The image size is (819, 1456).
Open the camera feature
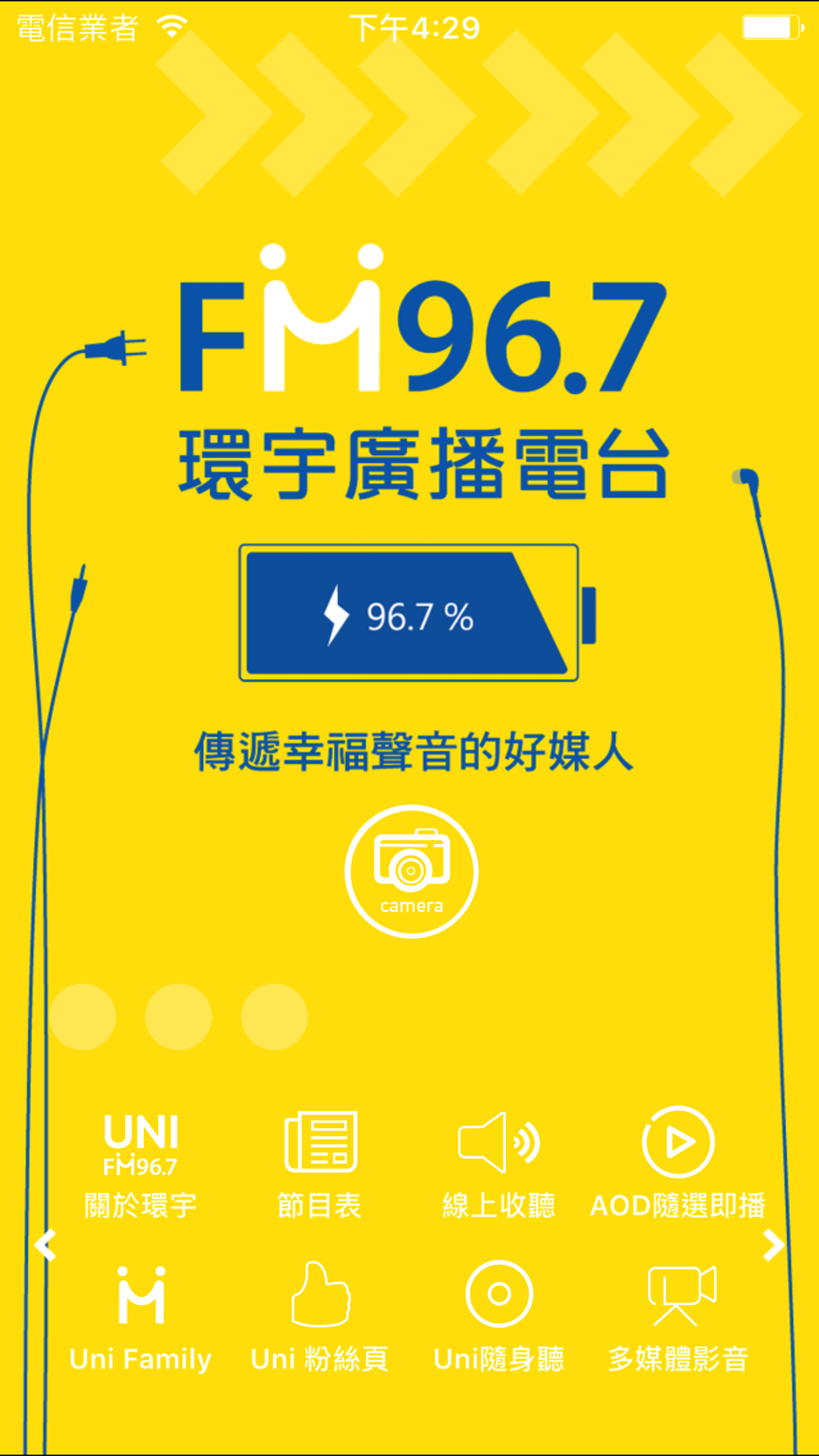(x=410, y=871)
